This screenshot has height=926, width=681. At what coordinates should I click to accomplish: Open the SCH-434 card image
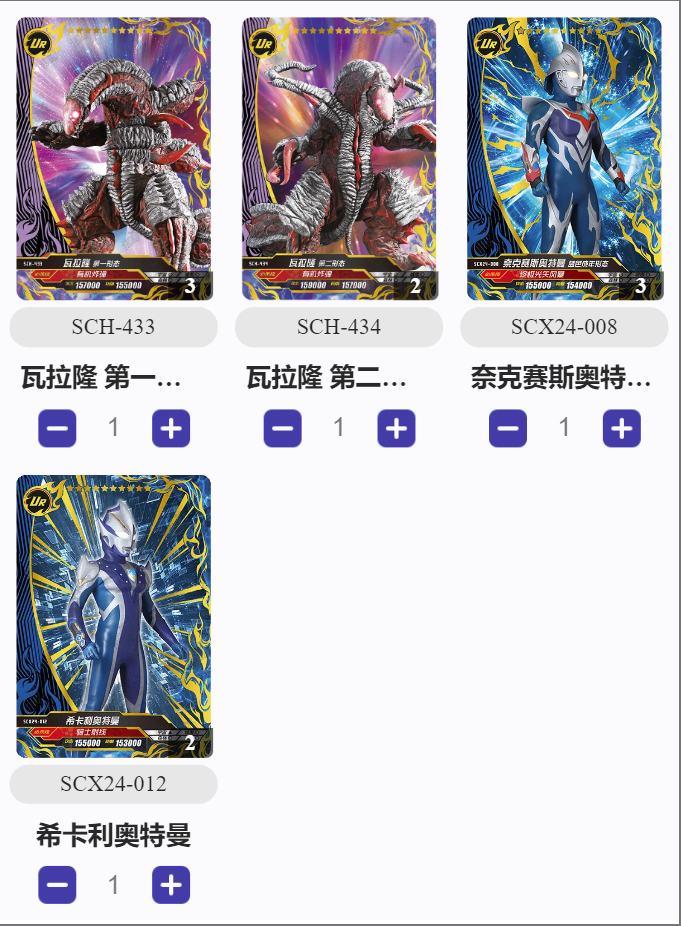[339, 159]
